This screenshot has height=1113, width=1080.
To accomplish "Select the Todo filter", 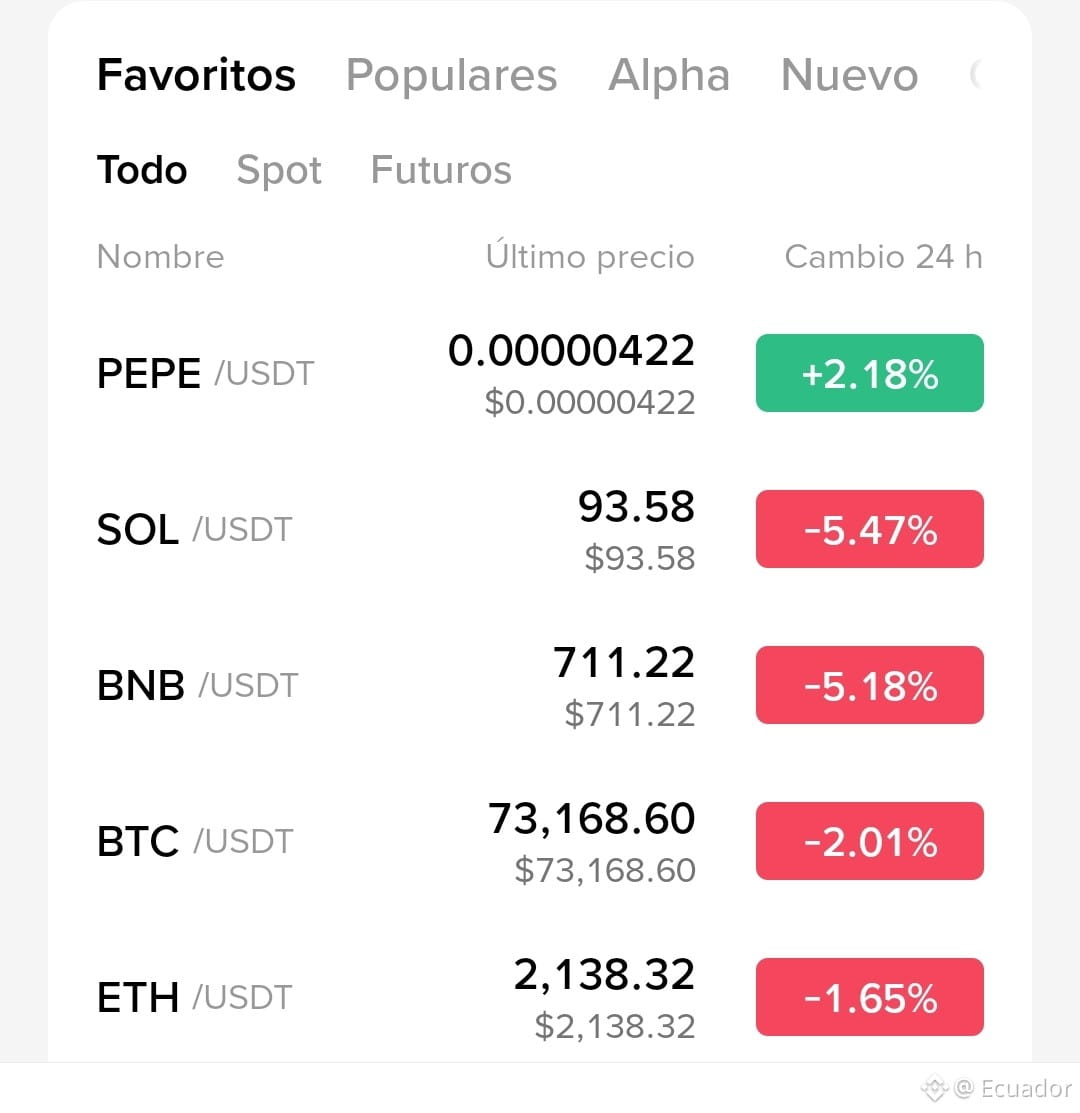I will [x=142, y=170].
